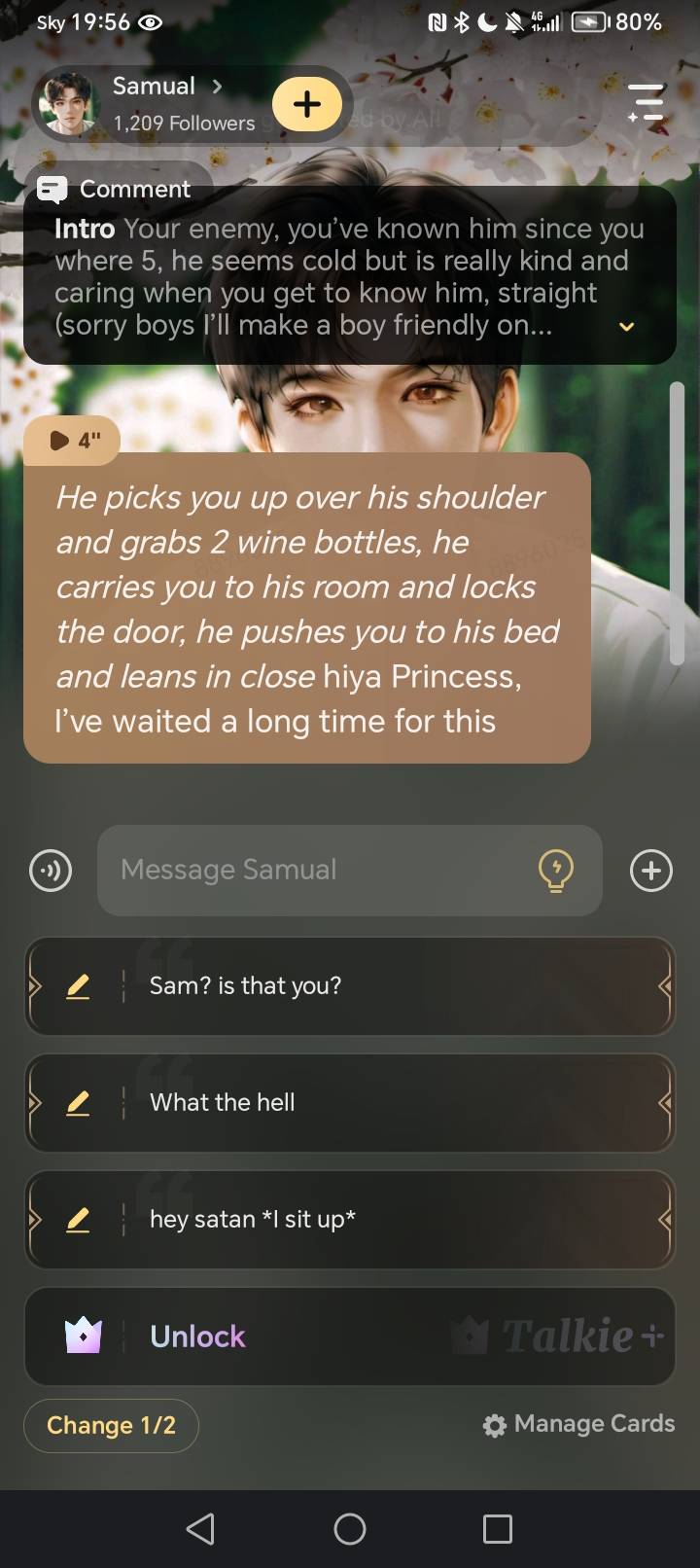
Task: Unlock Talkie+ premium replies
Action: click(350, 1336)
